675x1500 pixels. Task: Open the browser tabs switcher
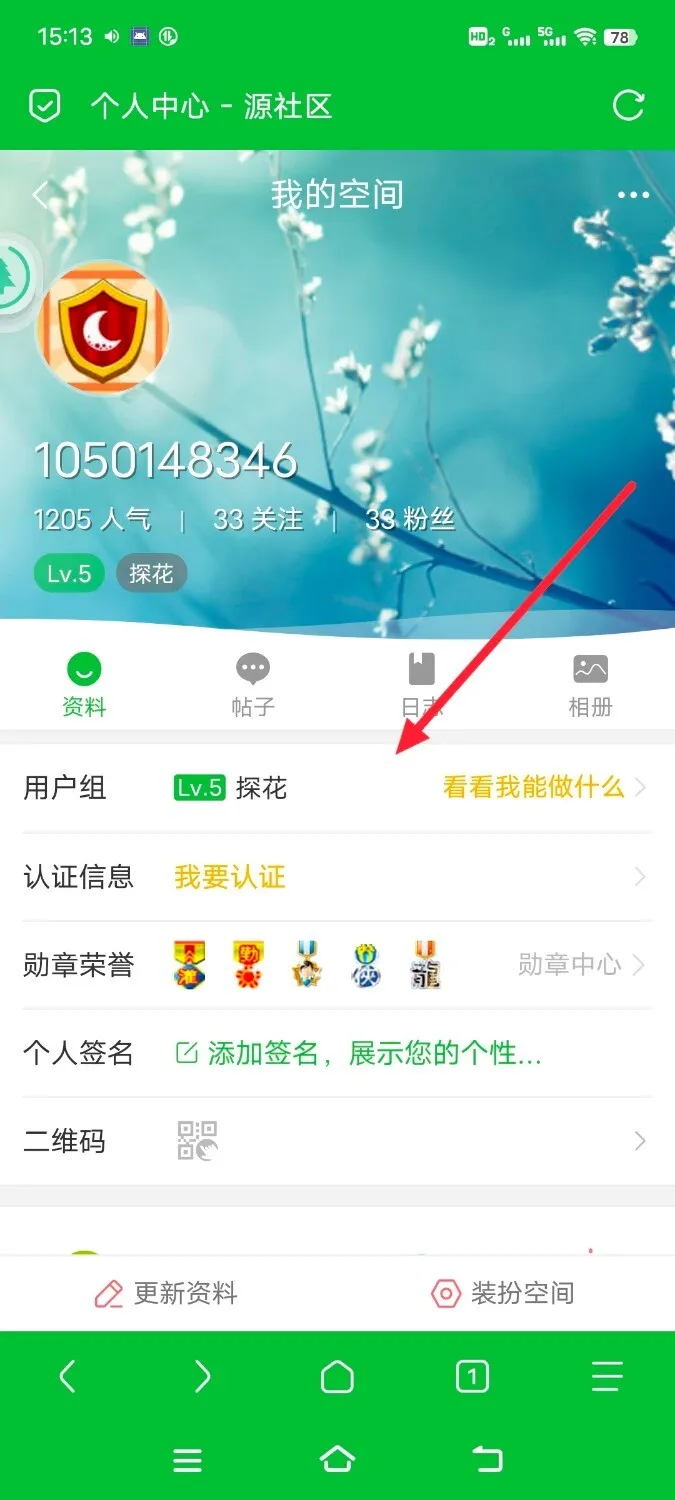tap(472, 1378)
